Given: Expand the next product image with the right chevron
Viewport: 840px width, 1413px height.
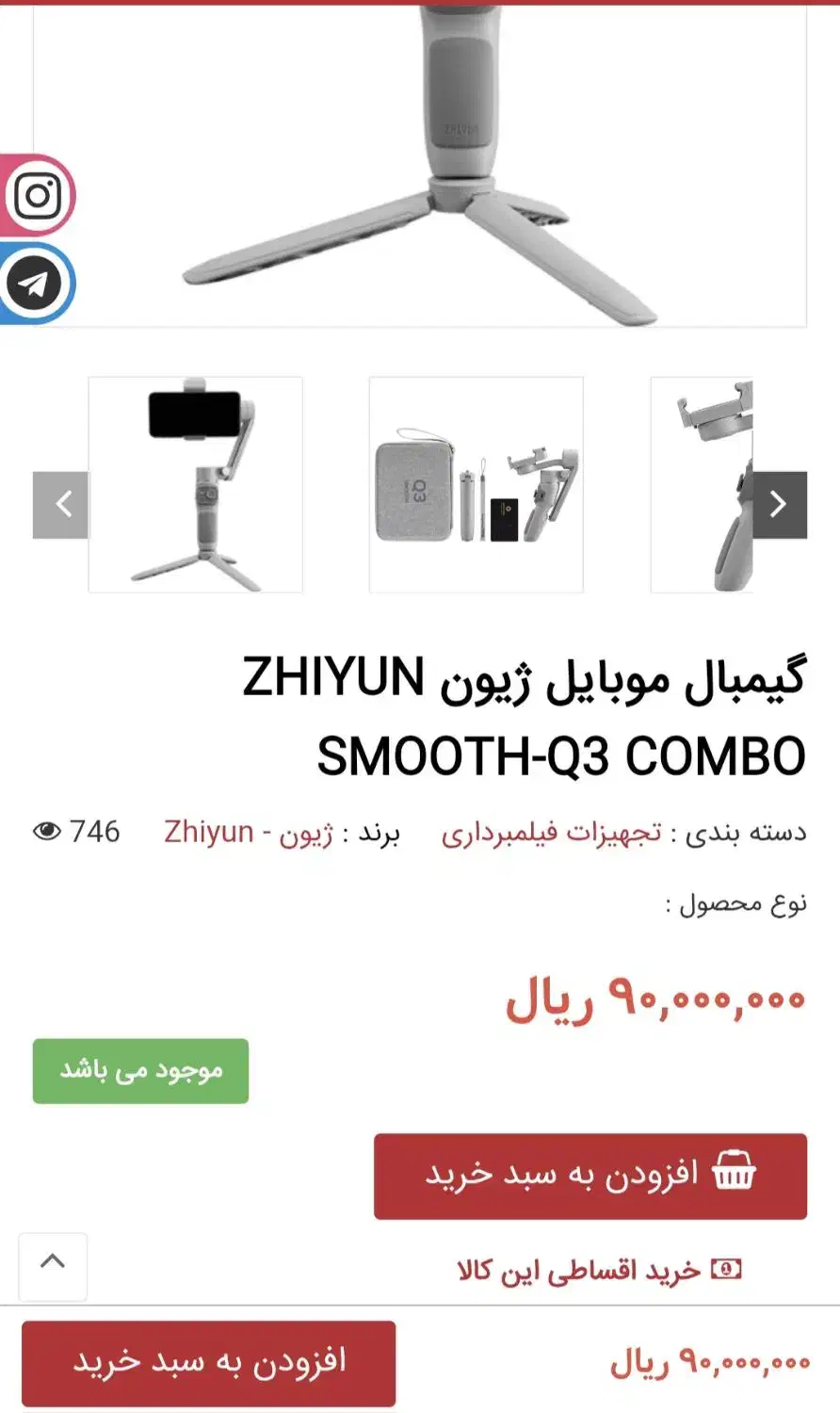Looking at the screenshot, I should coord(778,505).
